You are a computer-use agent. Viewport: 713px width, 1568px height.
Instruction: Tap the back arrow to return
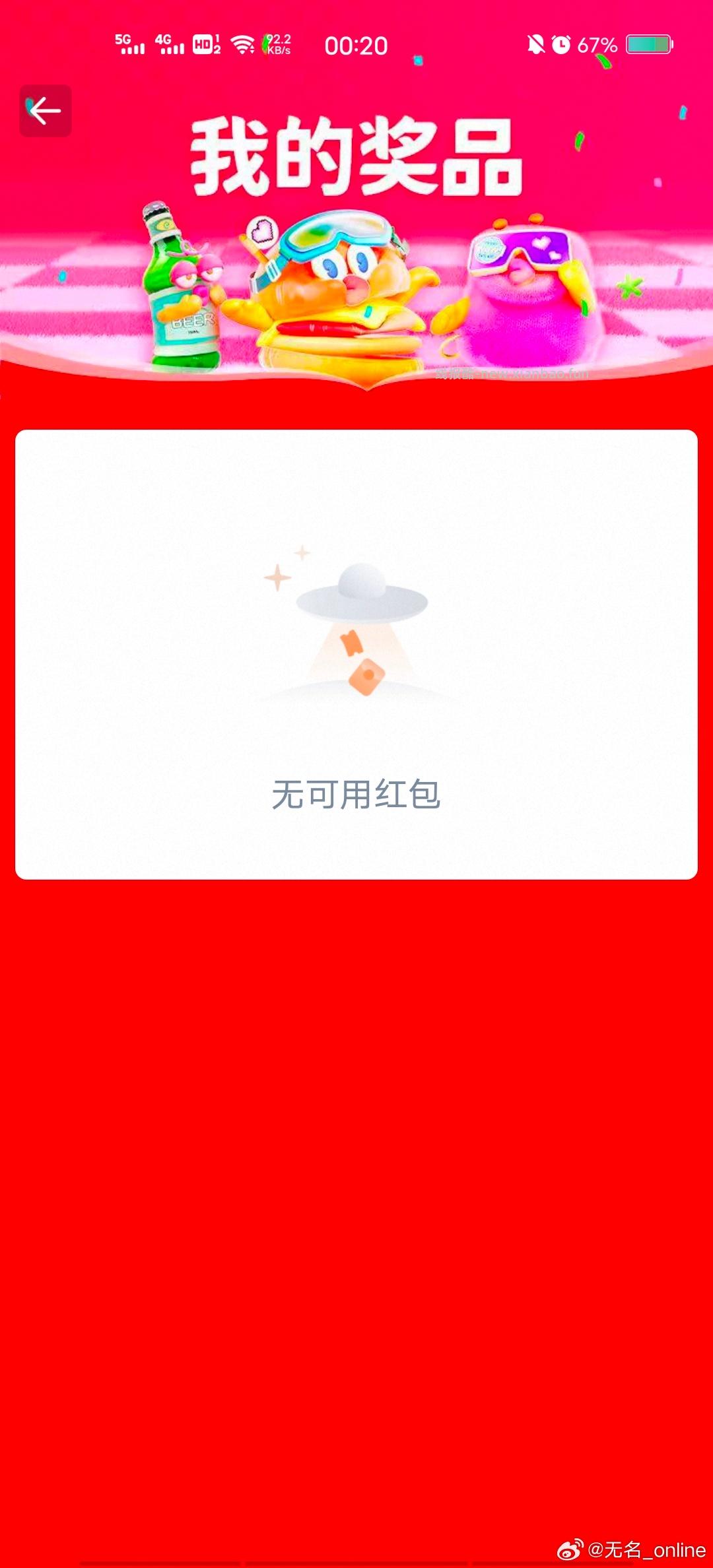(45, 110)
